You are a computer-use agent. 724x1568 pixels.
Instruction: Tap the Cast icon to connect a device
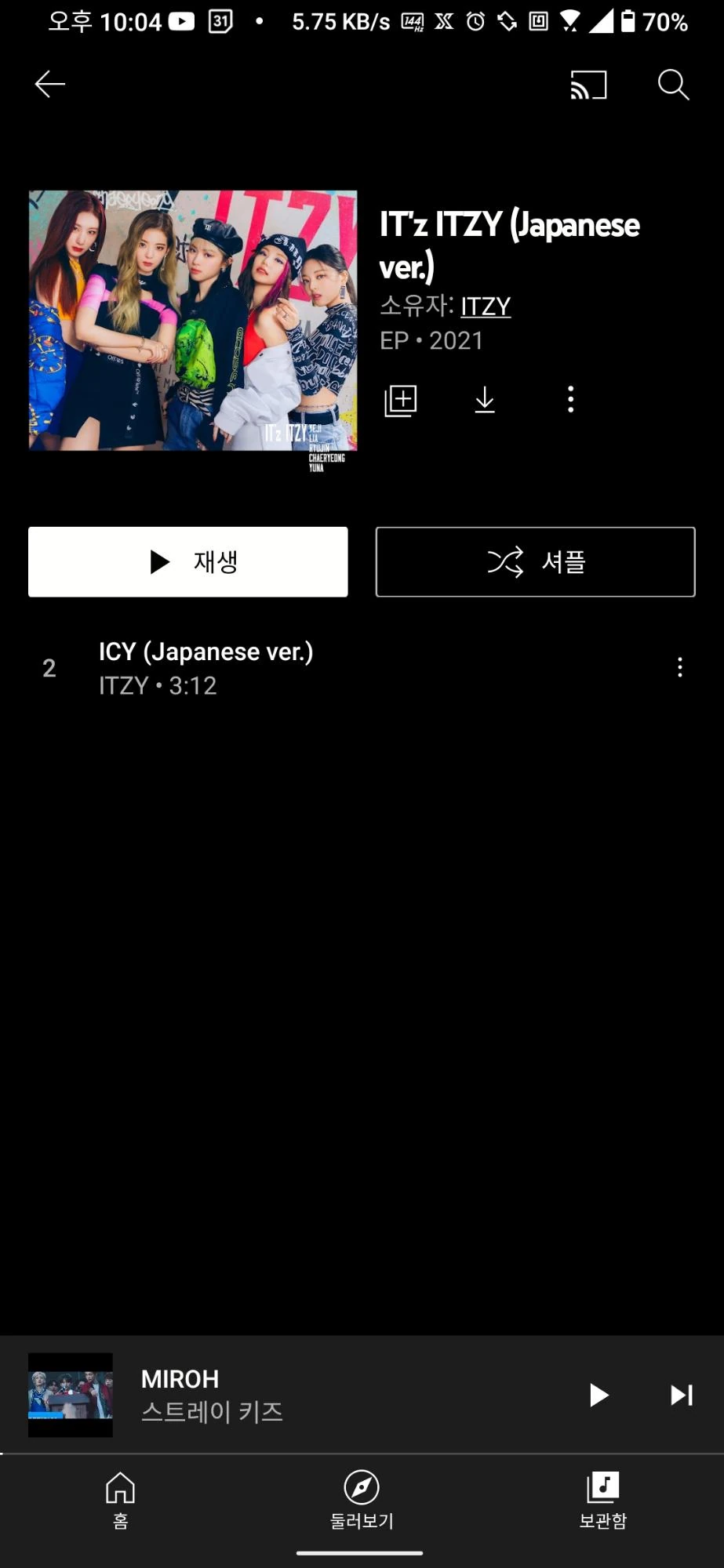click(588, 85)
